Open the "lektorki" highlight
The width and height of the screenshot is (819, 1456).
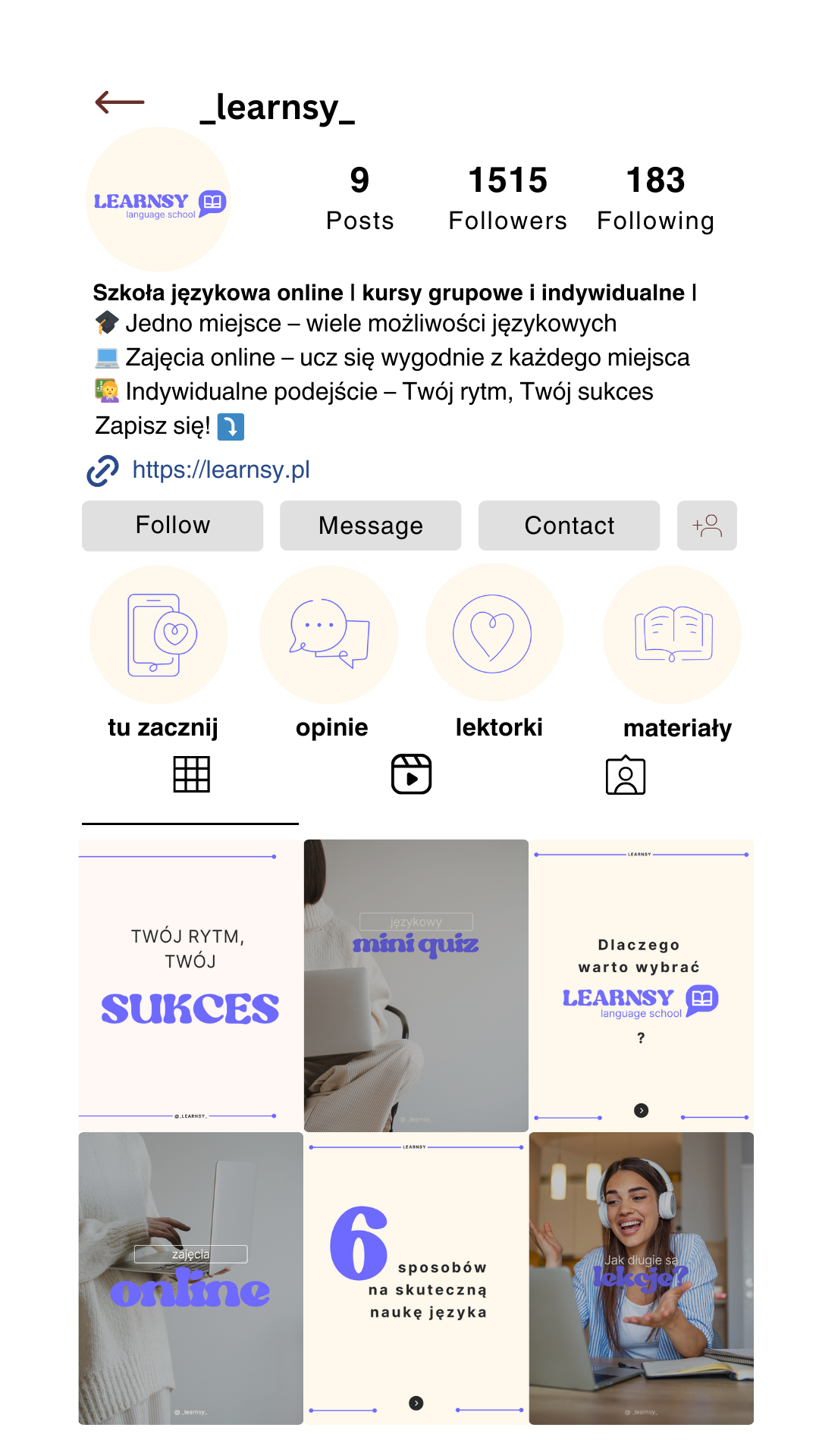tap(494, 635)
